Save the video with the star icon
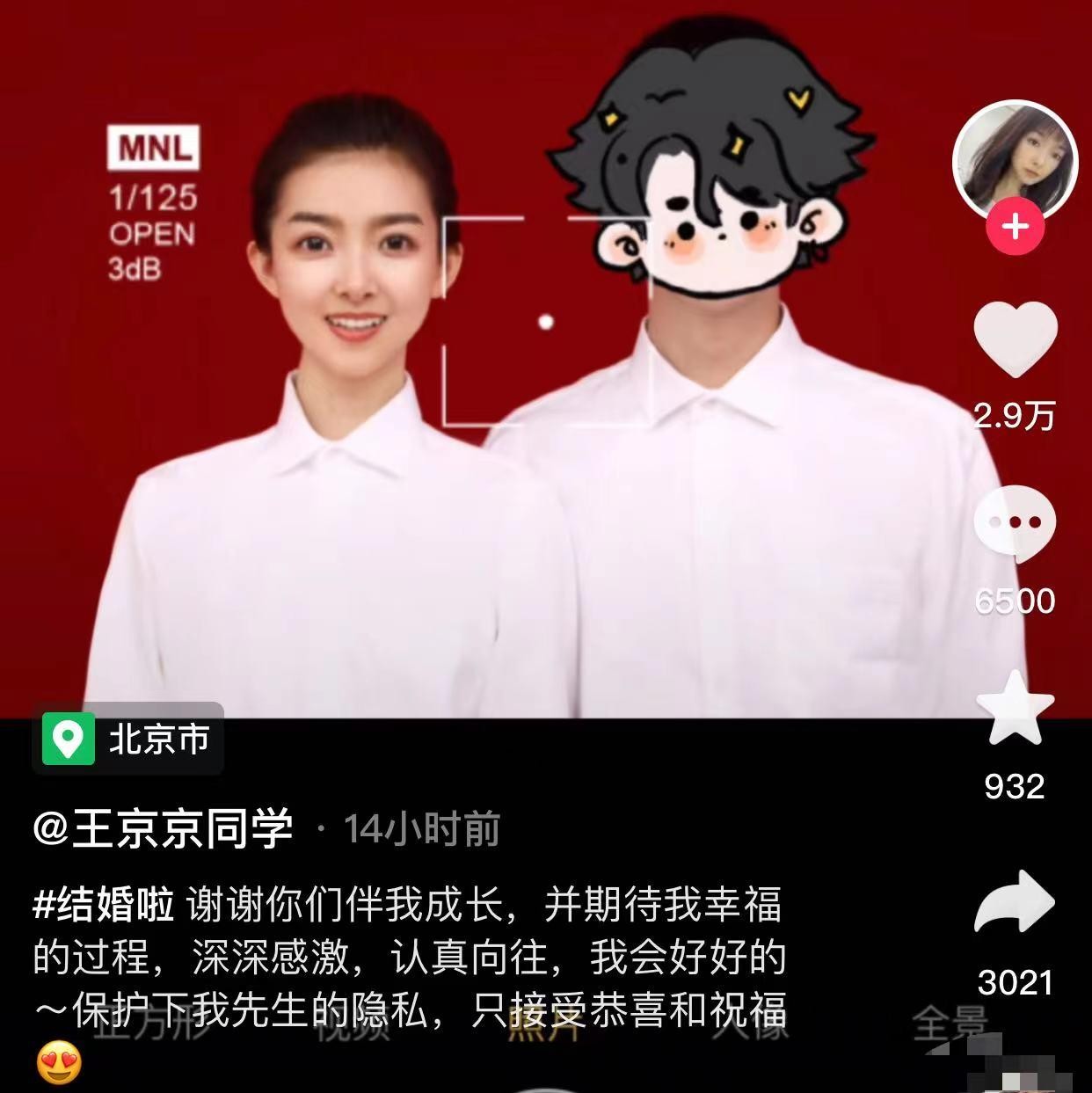The width and height of the screenshot is (1092, 1093). pos(1015,709)
